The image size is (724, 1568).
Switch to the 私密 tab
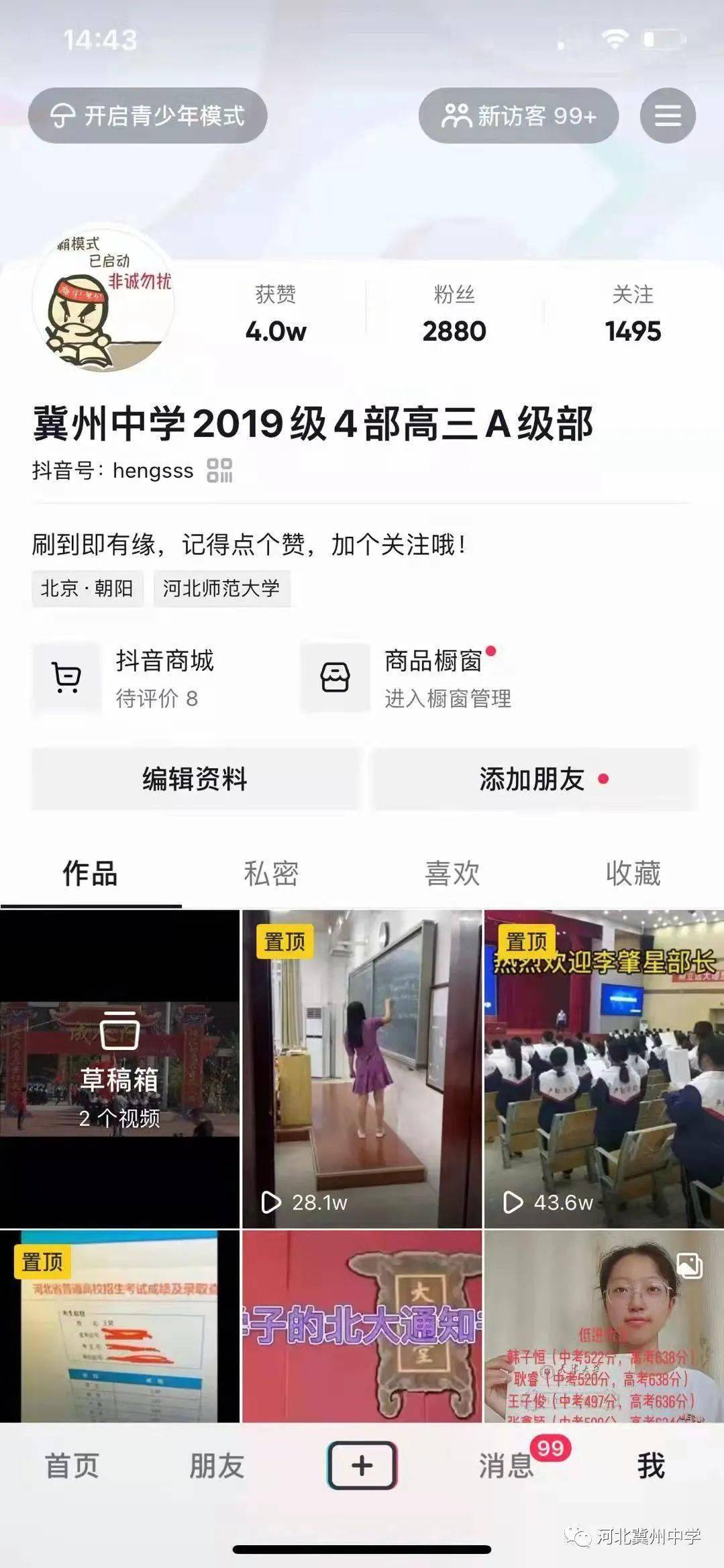click(x=271, y=874)
